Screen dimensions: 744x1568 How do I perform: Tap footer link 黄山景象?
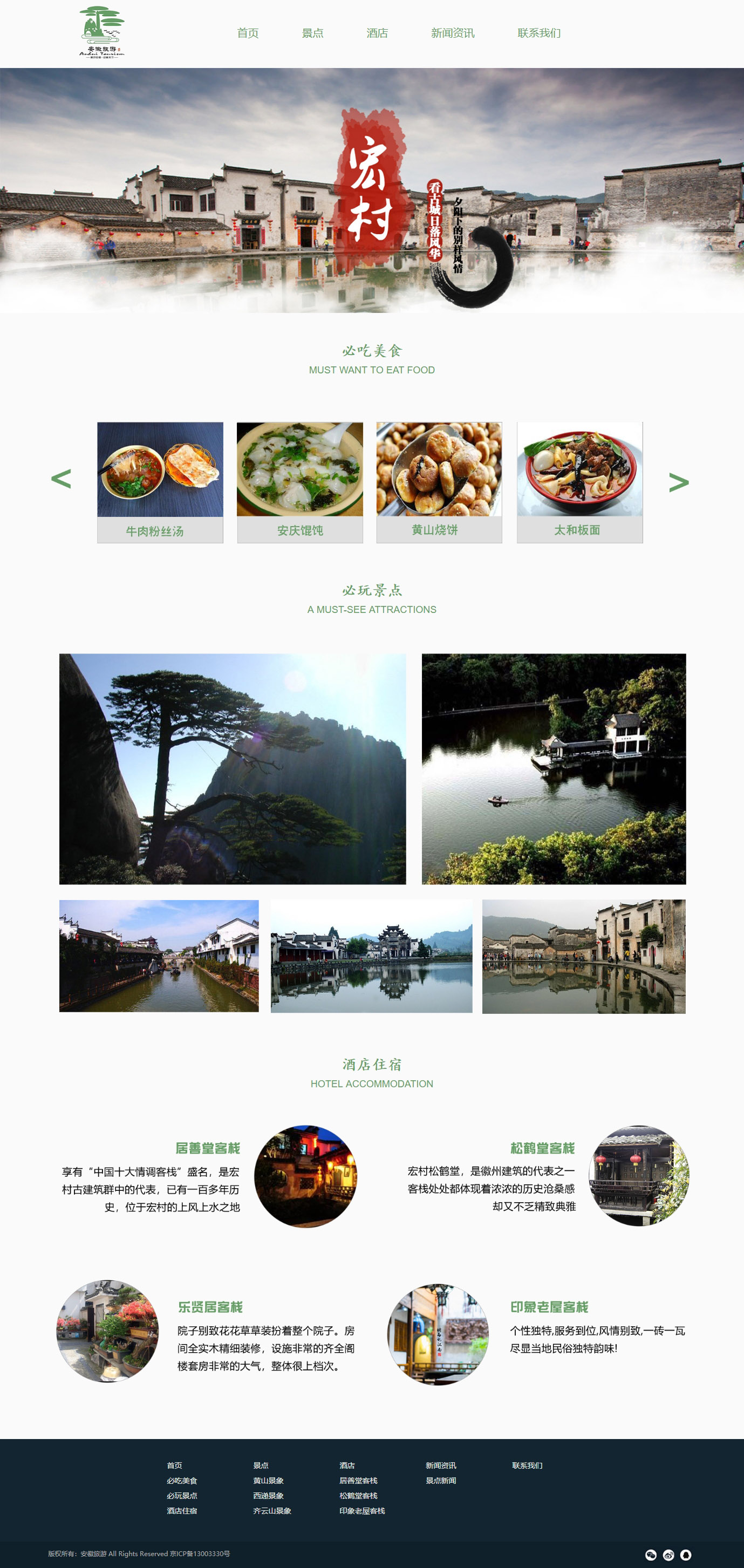click(x=269, y=1481)
